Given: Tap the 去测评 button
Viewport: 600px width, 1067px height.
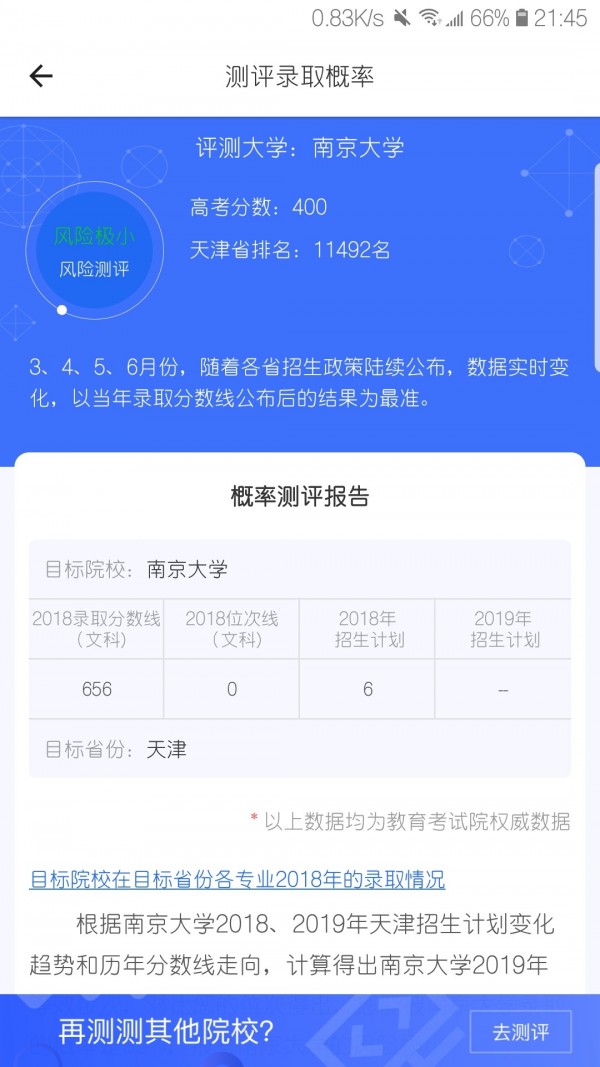Looking at the screenshot, I should (x=521, y=1032).
